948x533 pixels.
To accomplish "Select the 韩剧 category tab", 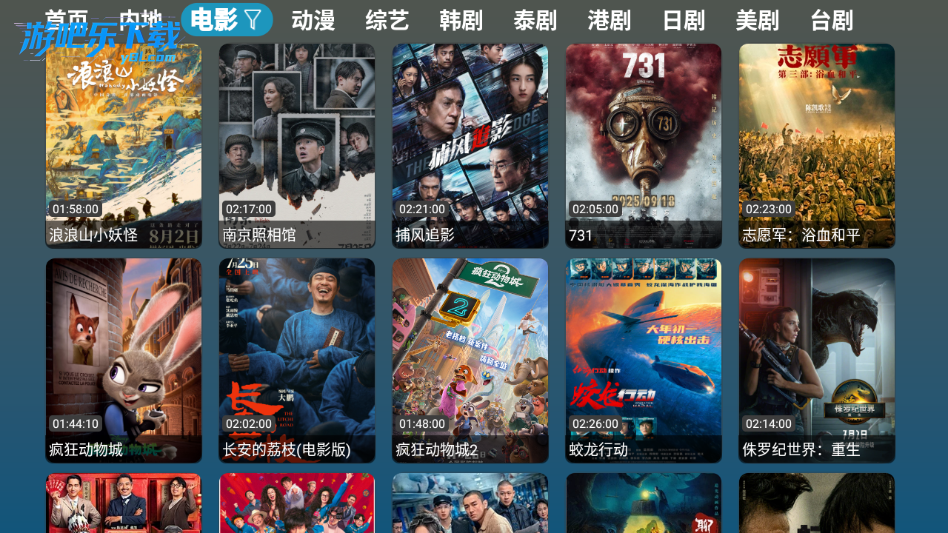I will (461, 20).
